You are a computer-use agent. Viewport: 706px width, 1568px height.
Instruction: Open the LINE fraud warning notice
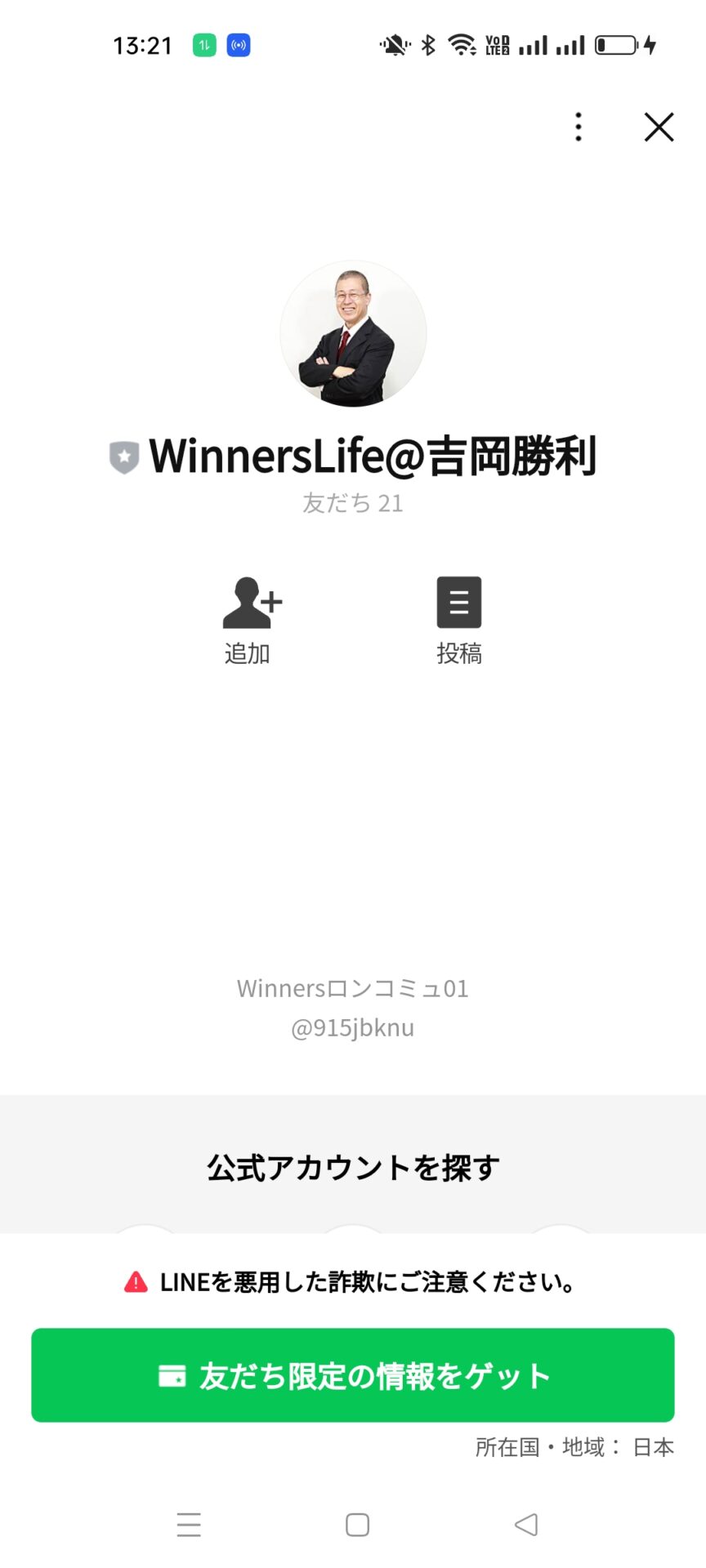coord(353,1282)
